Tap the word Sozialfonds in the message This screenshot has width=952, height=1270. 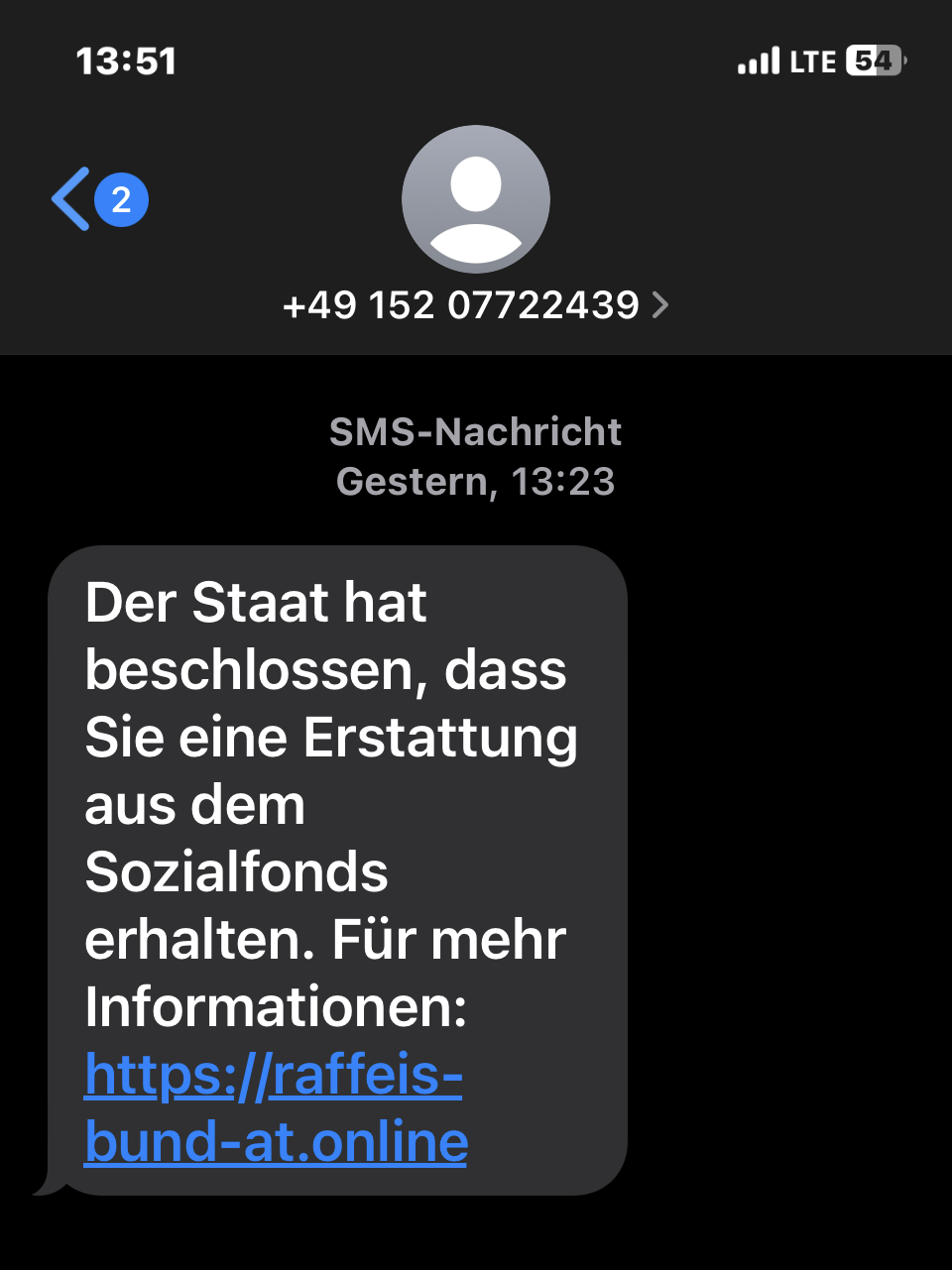click(x=238, y=872)
